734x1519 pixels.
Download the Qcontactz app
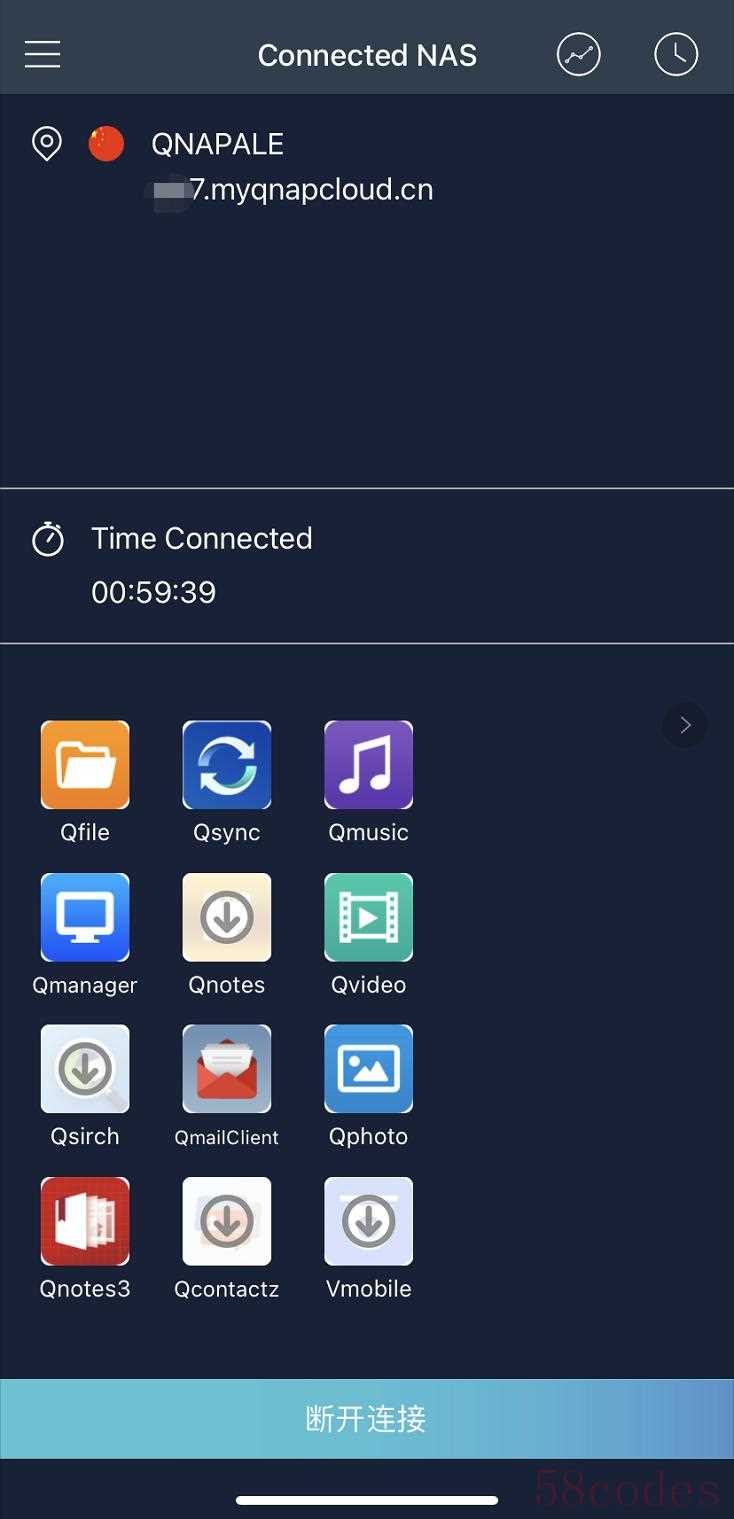227,1221
